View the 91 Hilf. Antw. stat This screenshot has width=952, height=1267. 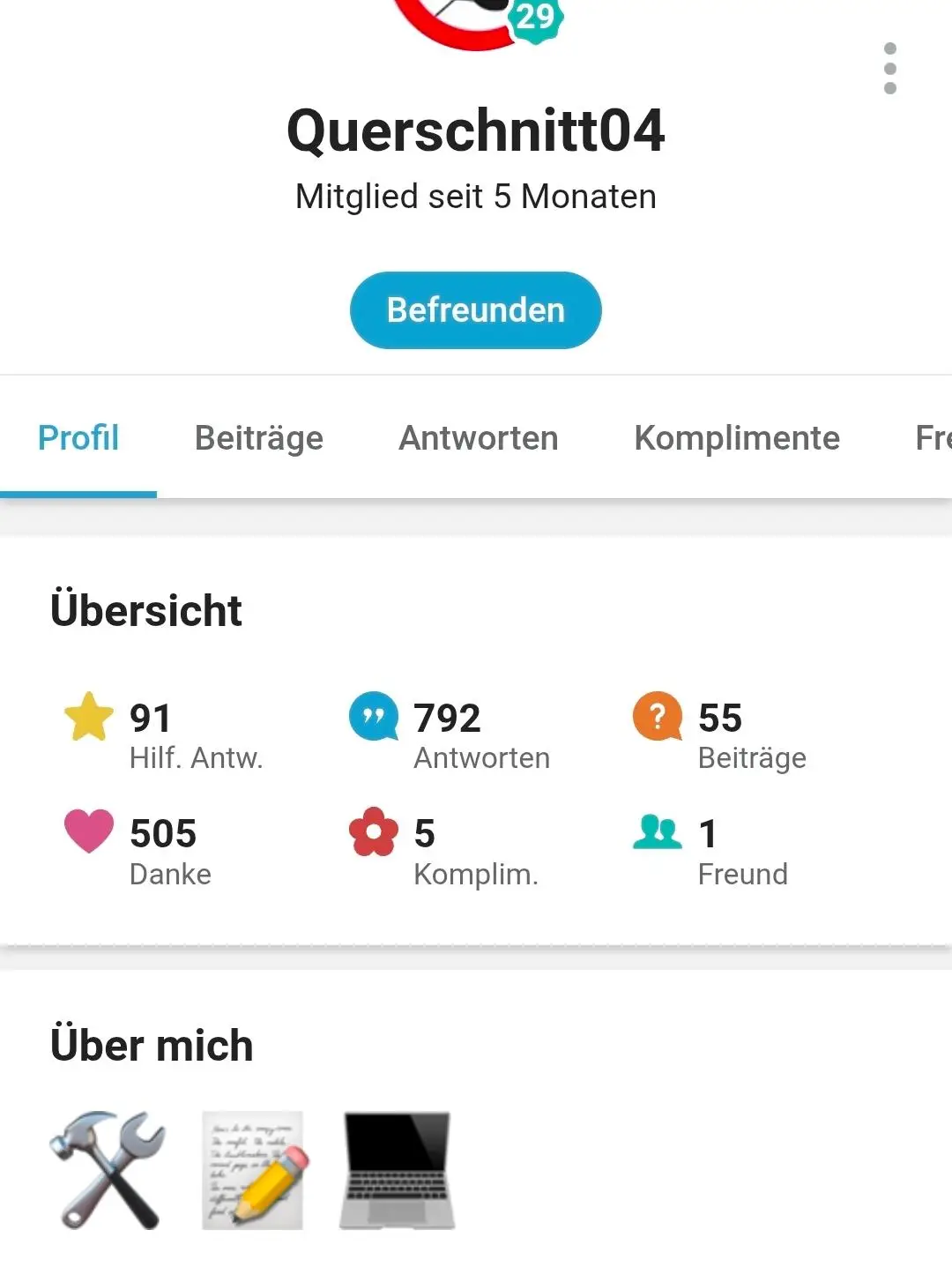click(x=164, y=734)
